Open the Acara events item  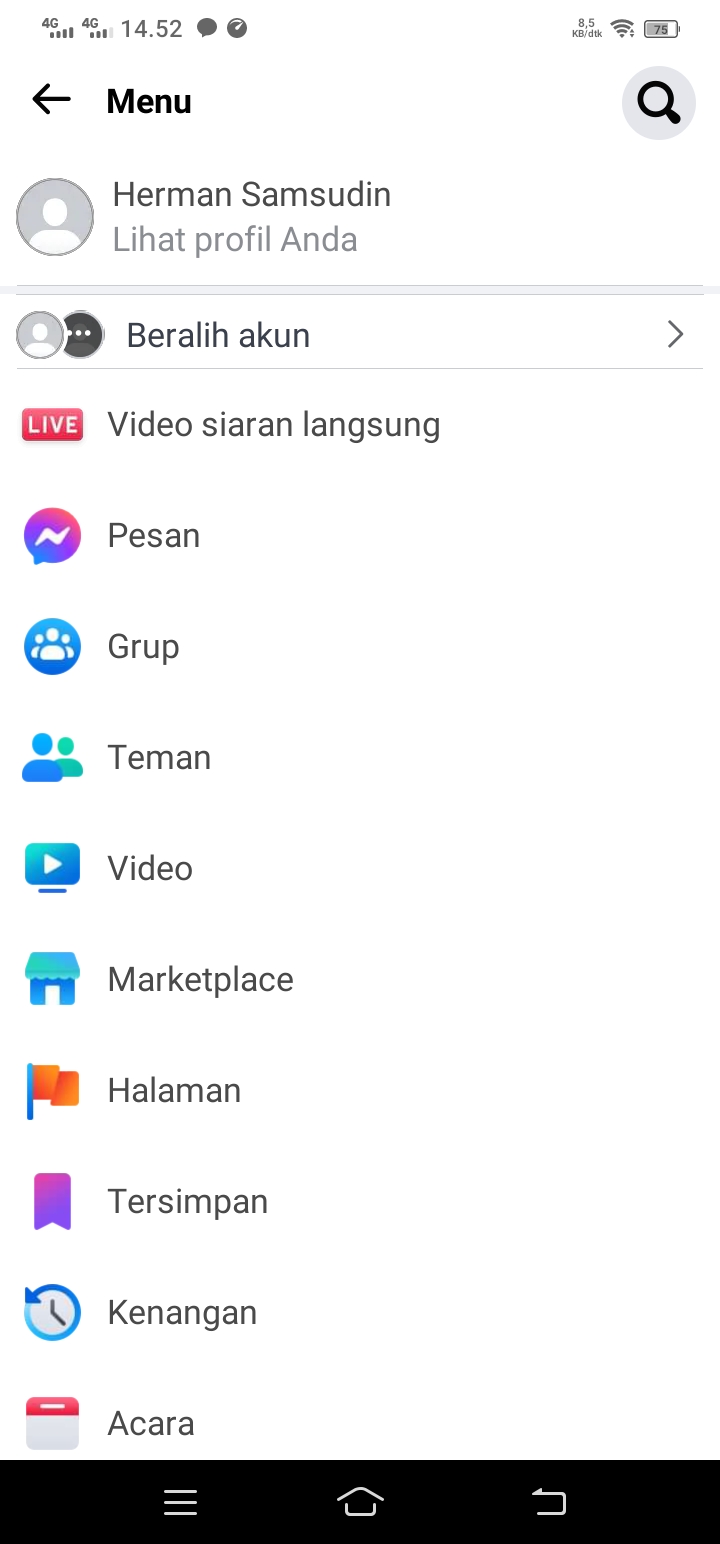(x=150, y=1424)
